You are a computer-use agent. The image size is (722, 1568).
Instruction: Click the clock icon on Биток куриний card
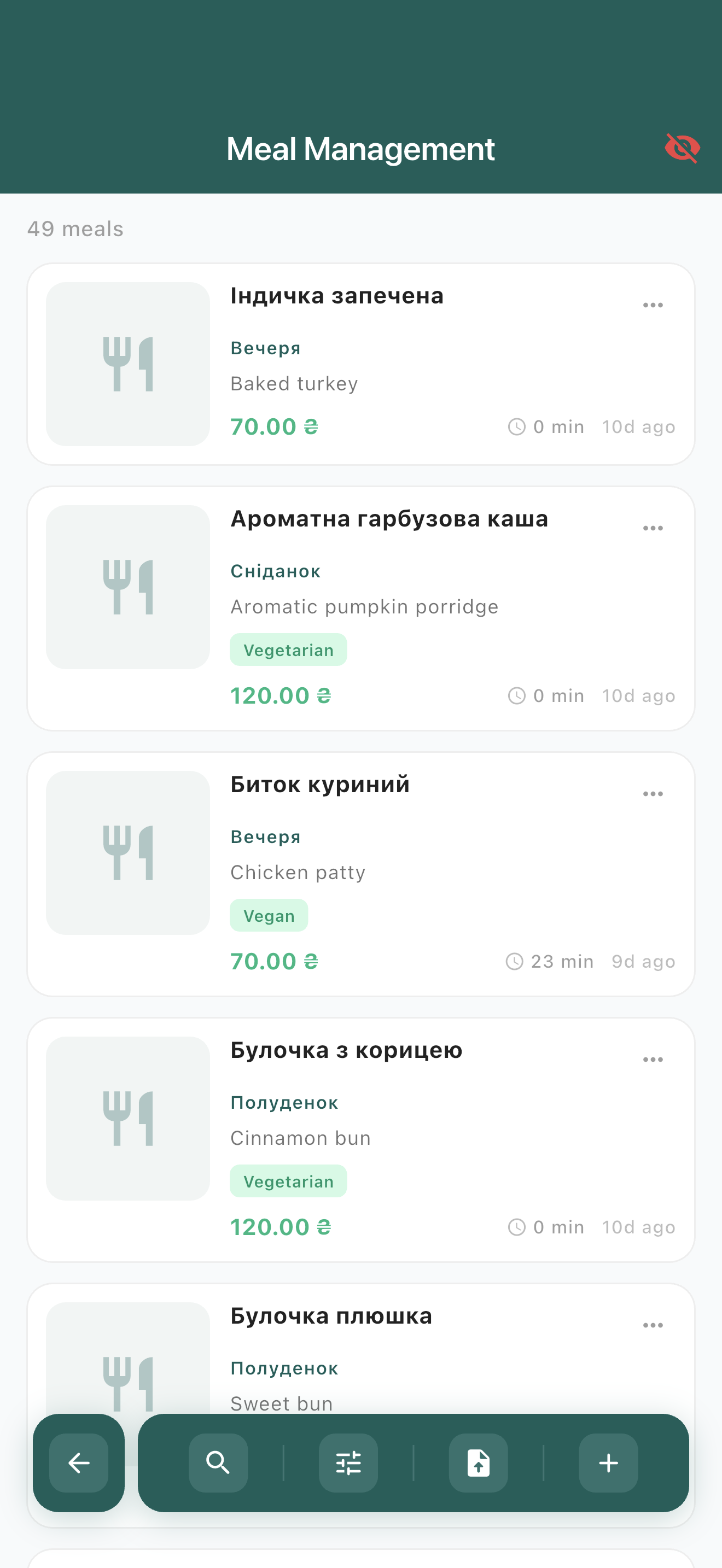pos(514,961)
